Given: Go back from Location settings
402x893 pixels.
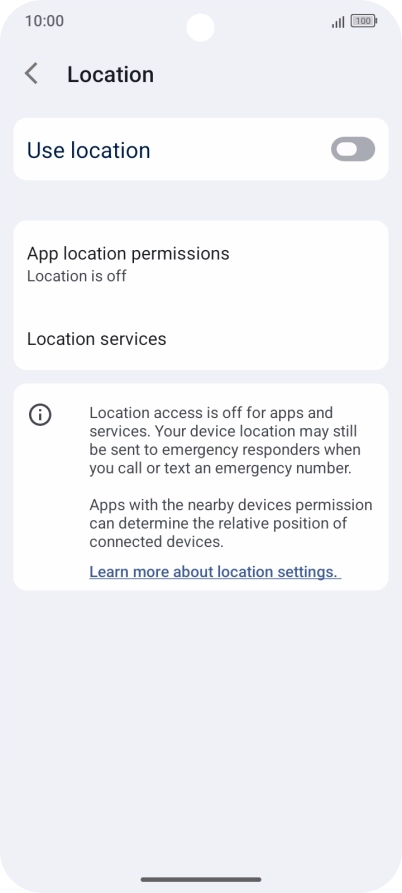Looking at the screenshot, I should point(31,74).
